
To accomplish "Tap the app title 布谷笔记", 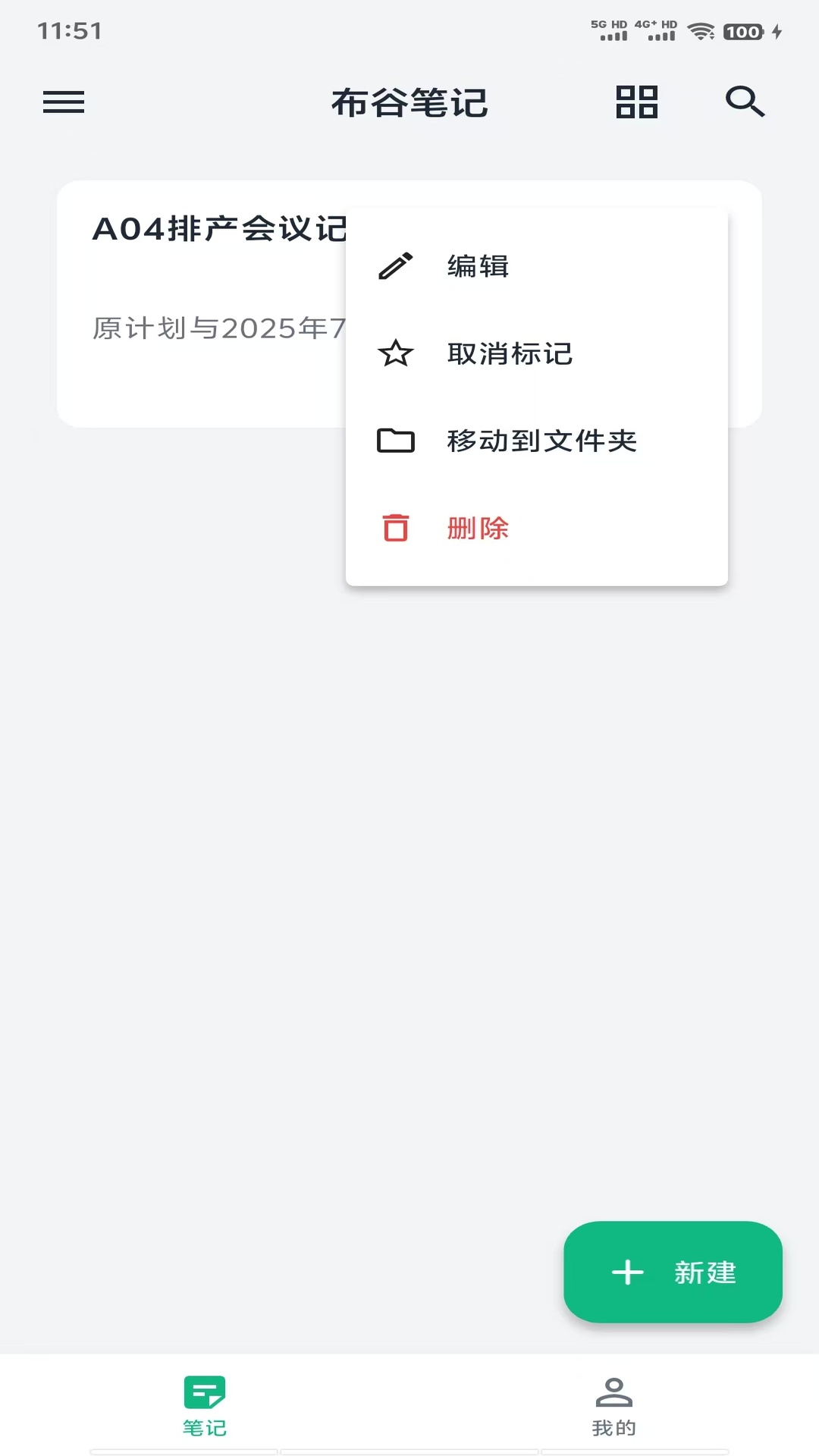I will coord(409,102).
